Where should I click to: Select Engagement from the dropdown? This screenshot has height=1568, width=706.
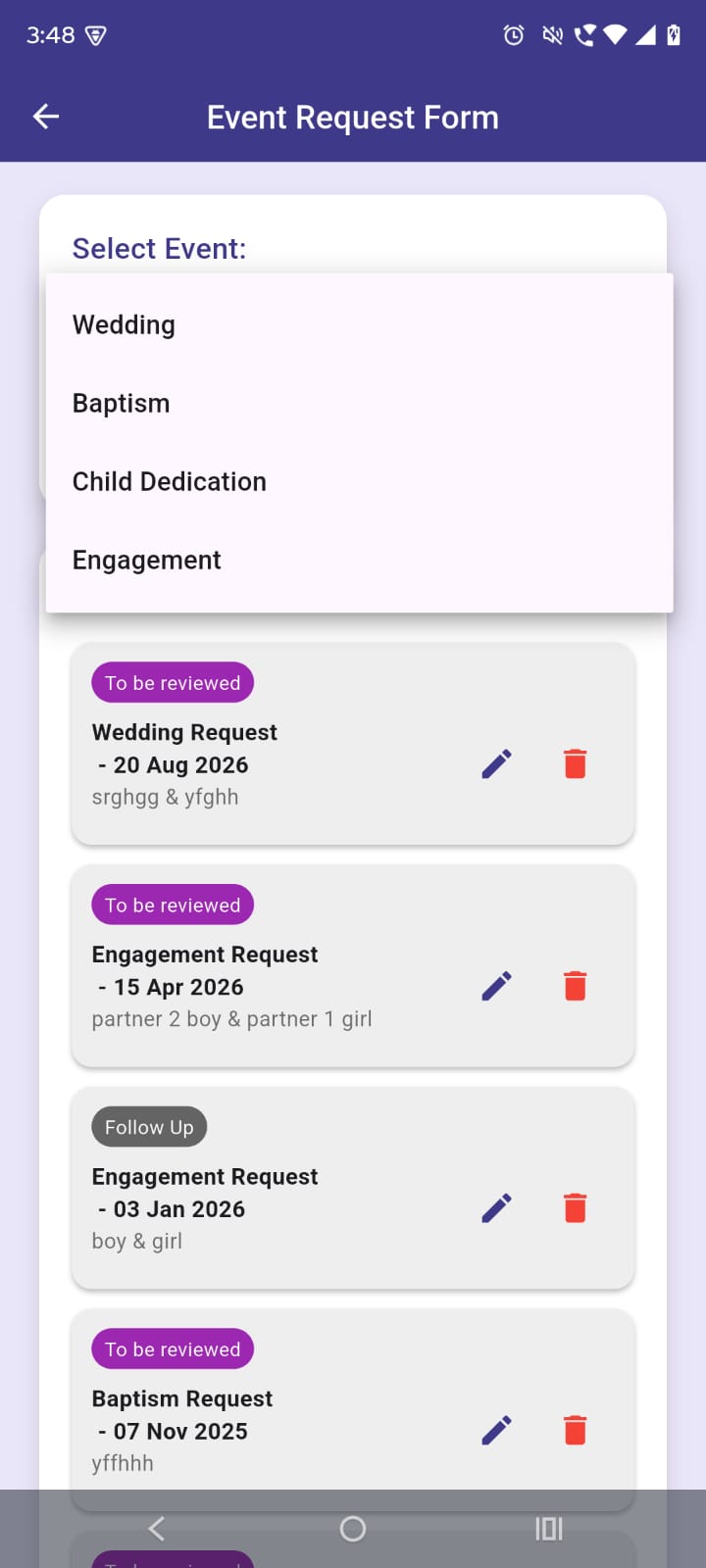[x=147, y=561]
